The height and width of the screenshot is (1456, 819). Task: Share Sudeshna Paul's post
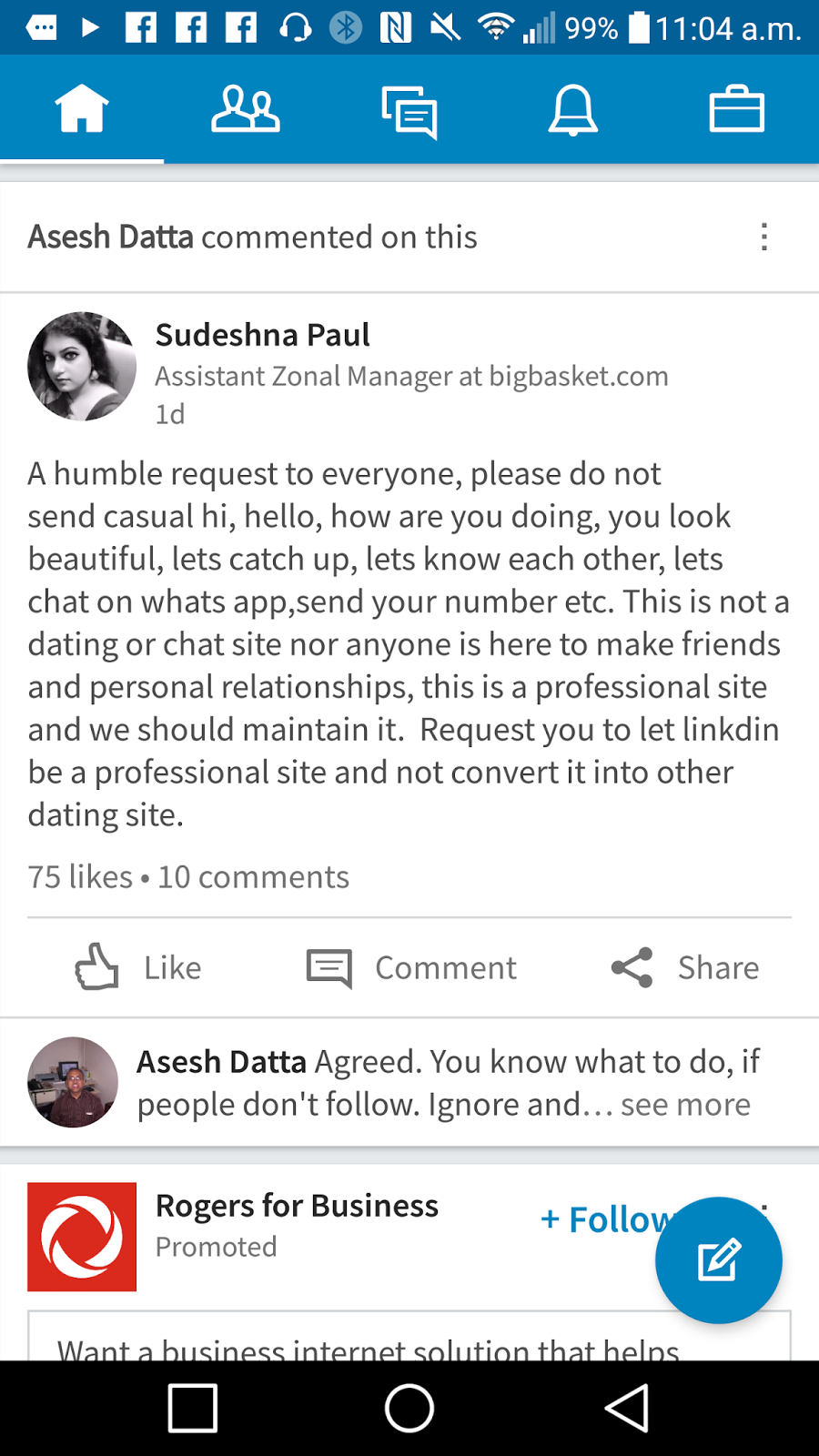684,967
